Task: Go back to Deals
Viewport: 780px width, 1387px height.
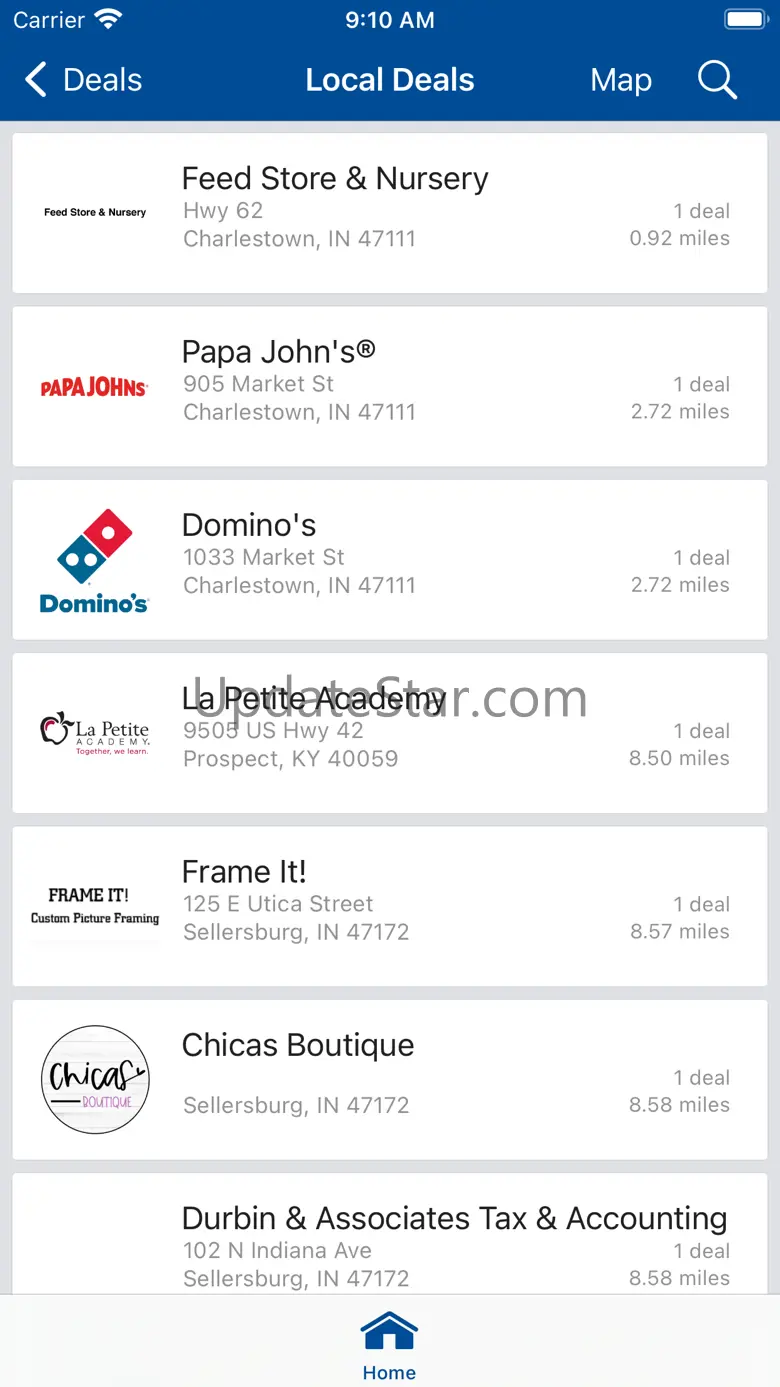Action: (83, 80)
